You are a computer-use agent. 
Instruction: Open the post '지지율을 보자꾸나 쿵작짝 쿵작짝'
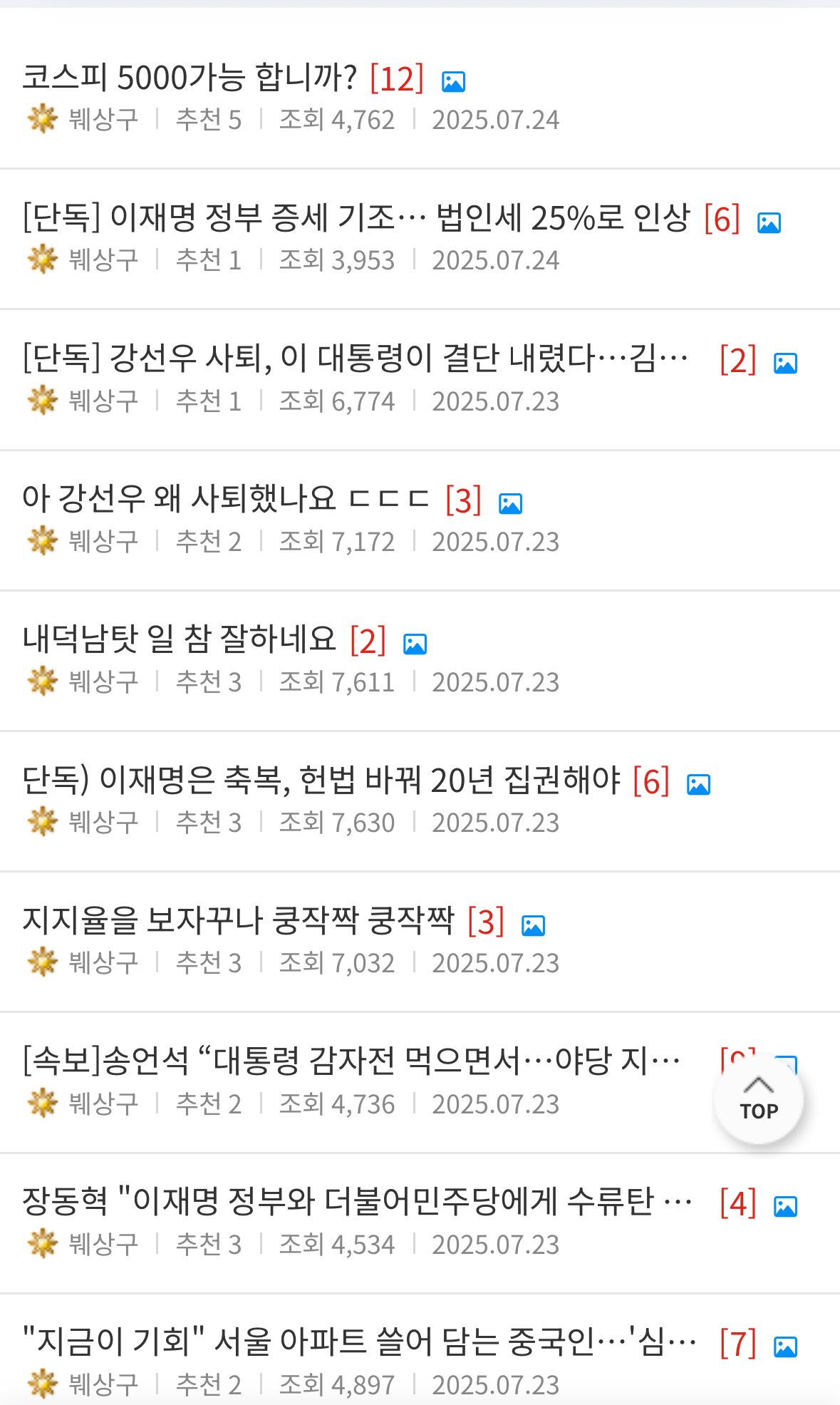pyautogui.click(x=238, y=920)
